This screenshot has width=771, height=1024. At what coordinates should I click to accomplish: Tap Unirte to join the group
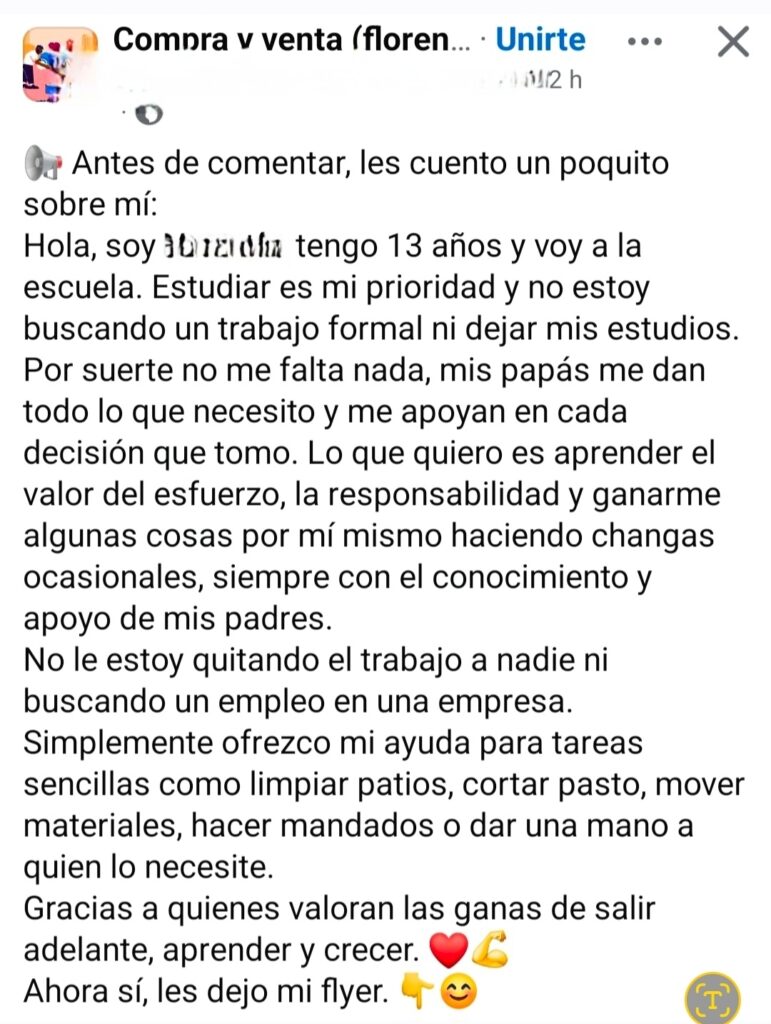point(540,40)
